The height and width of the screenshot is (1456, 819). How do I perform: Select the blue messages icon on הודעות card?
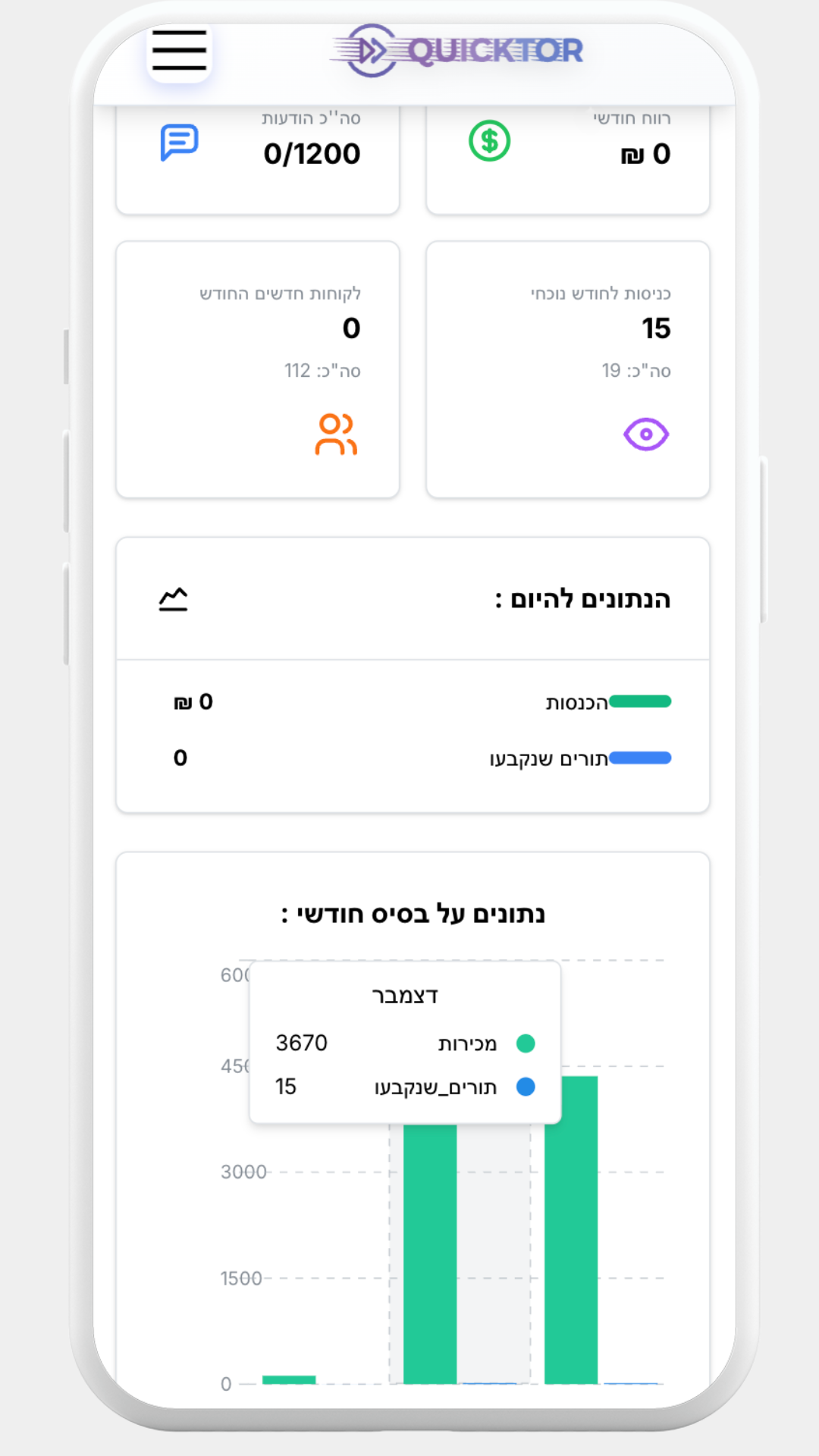coord(180,140)
